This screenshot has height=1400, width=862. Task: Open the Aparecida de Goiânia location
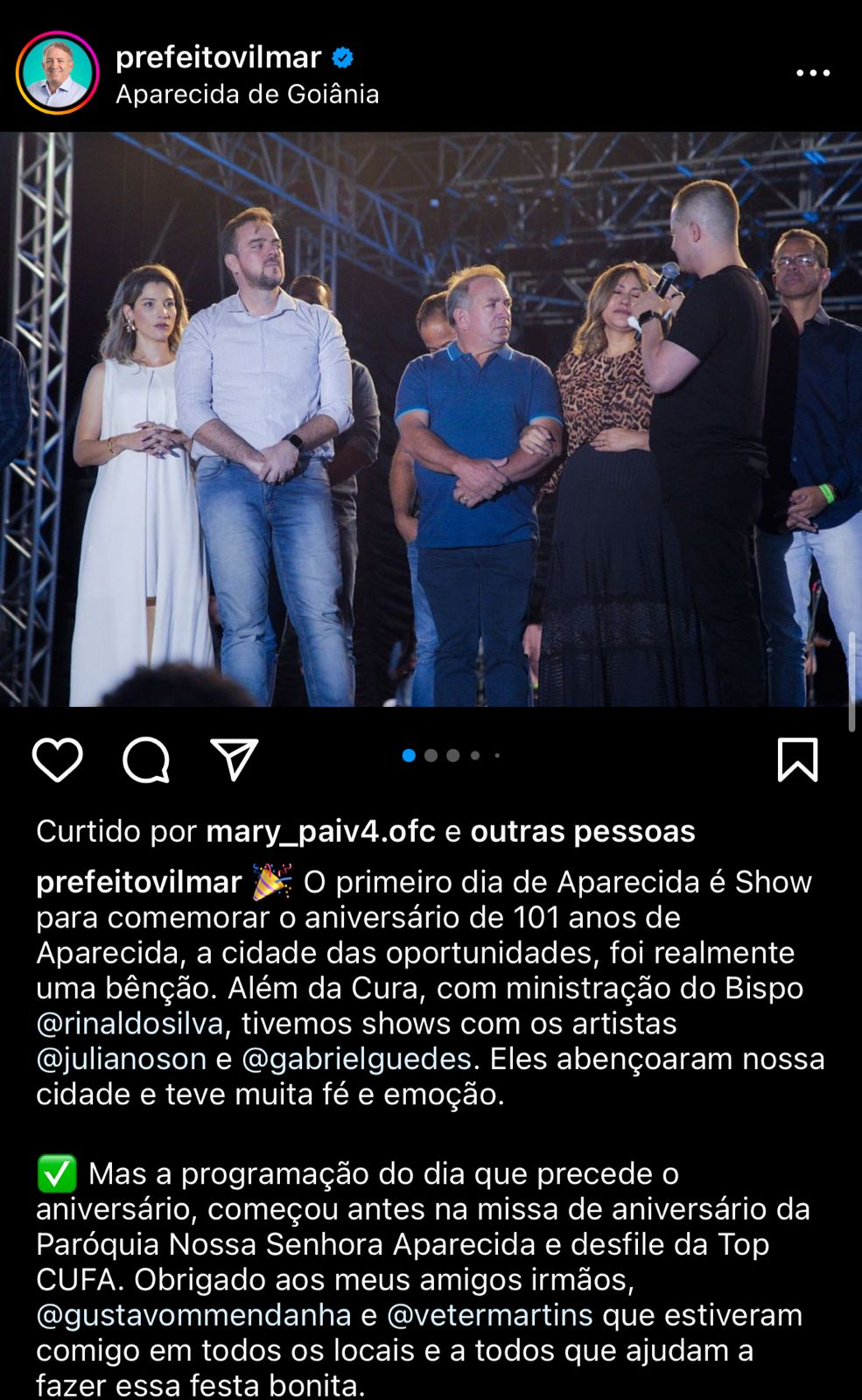point(247,94)
